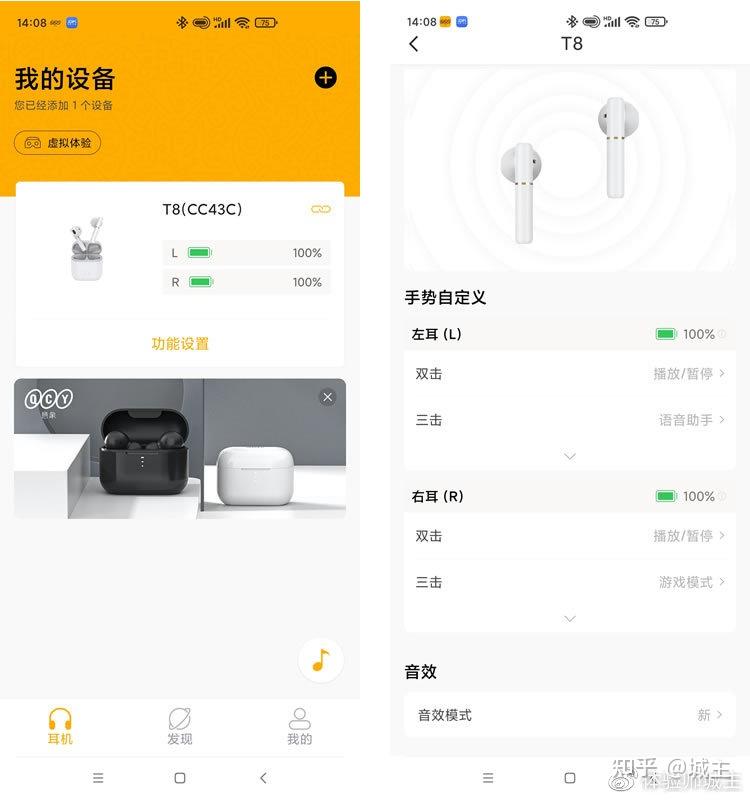This screenshot has width=750, height=800.
Task: Expand the 左耳(L) gesture options chevron
Action: (x=569, y=455)
